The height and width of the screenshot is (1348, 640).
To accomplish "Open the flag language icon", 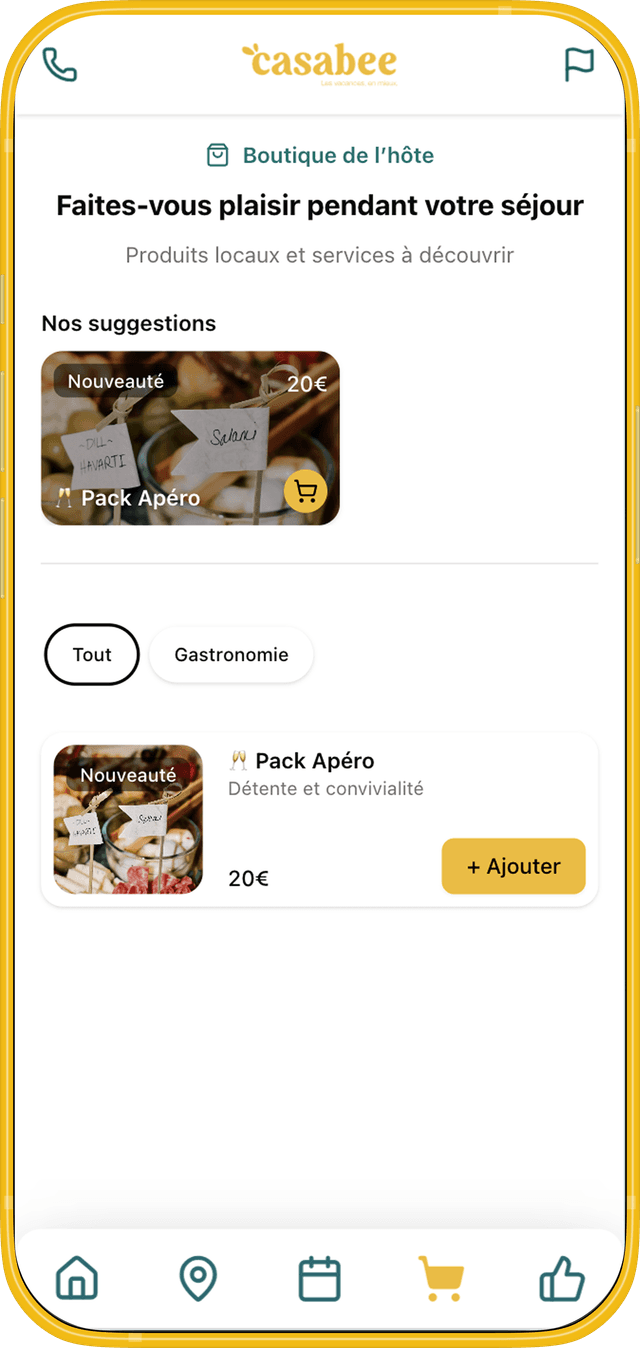I will [579, 65].
